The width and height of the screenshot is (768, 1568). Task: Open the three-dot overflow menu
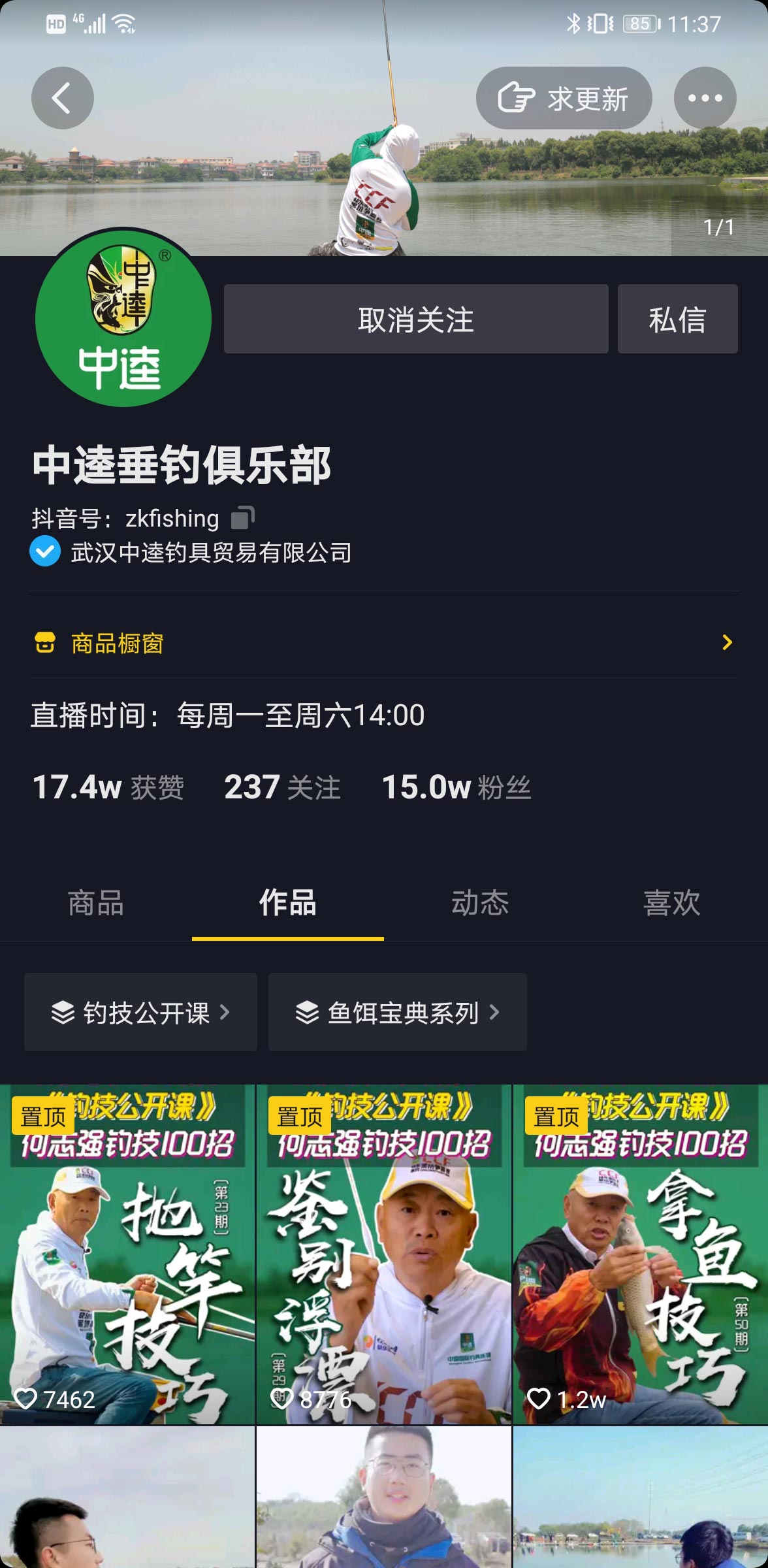(x=705, y=99)
